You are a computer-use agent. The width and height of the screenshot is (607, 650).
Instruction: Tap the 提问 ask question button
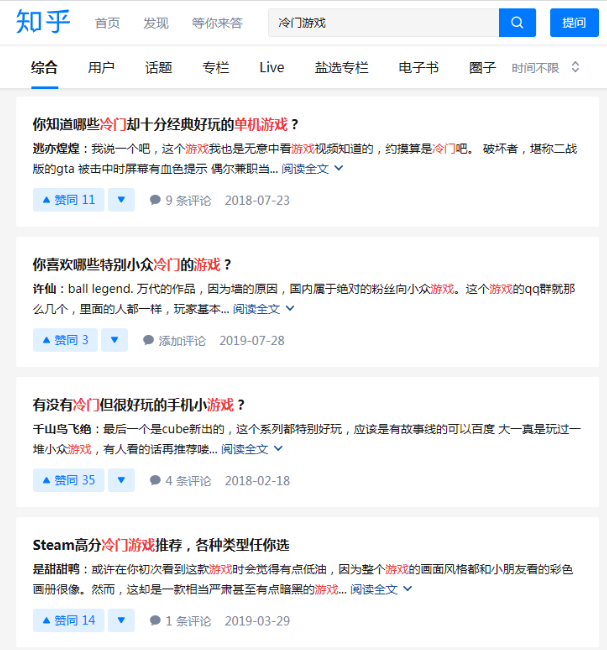pos(573,22)
